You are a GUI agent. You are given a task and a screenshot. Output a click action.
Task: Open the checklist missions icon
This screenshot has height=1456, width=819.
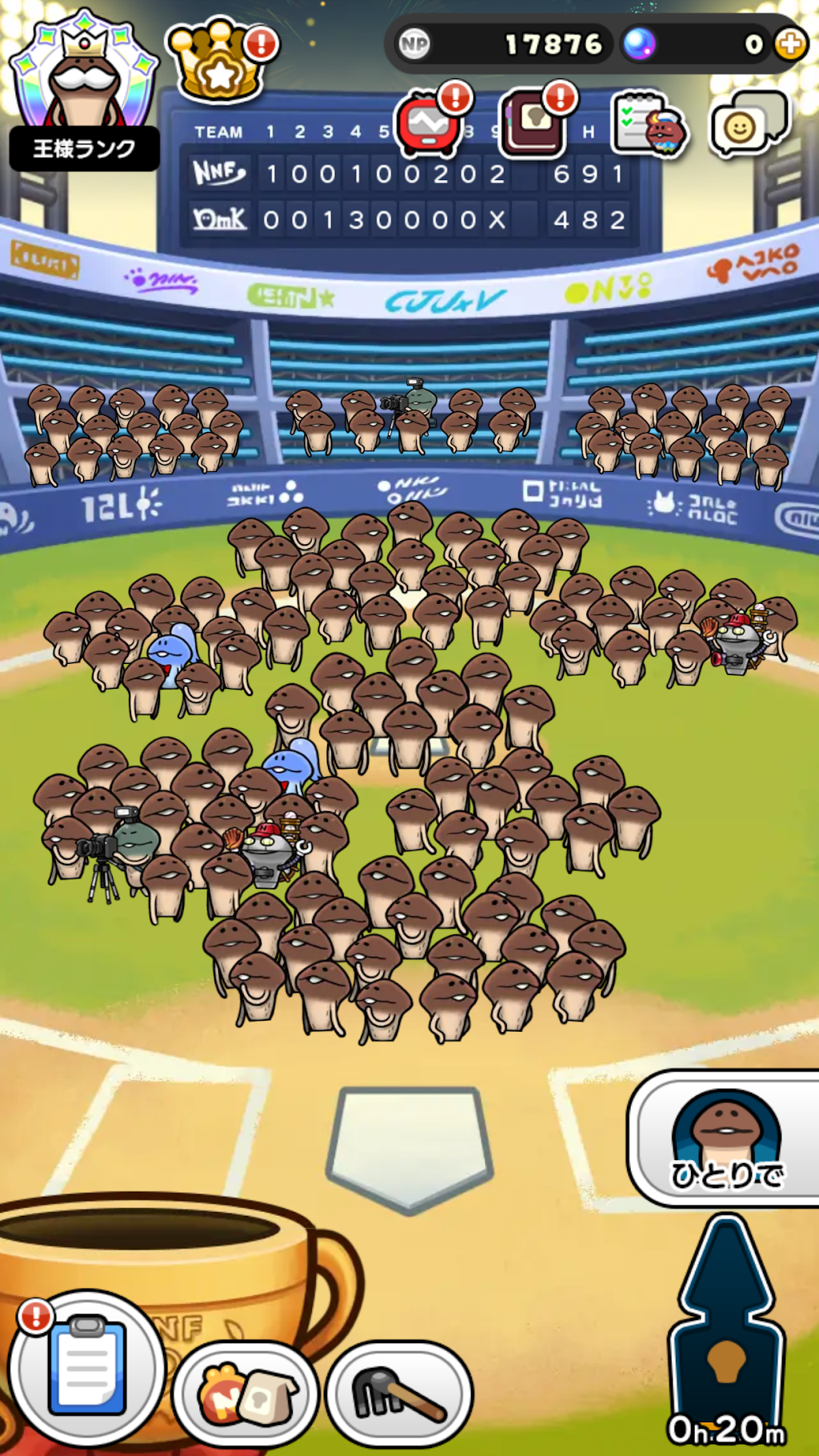tap(649, 125)
